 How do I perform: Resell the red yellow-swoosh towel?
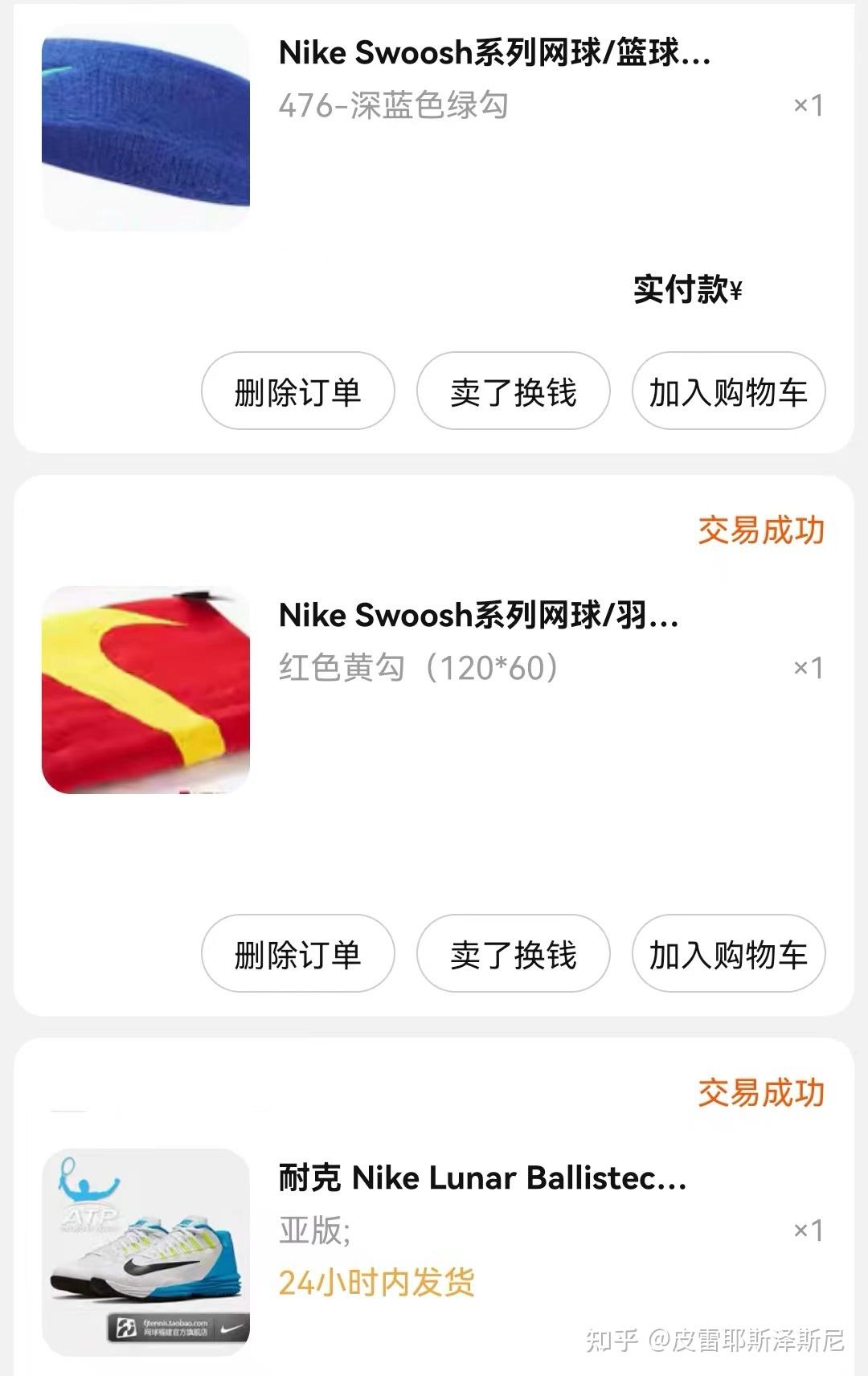coord(513,954)
